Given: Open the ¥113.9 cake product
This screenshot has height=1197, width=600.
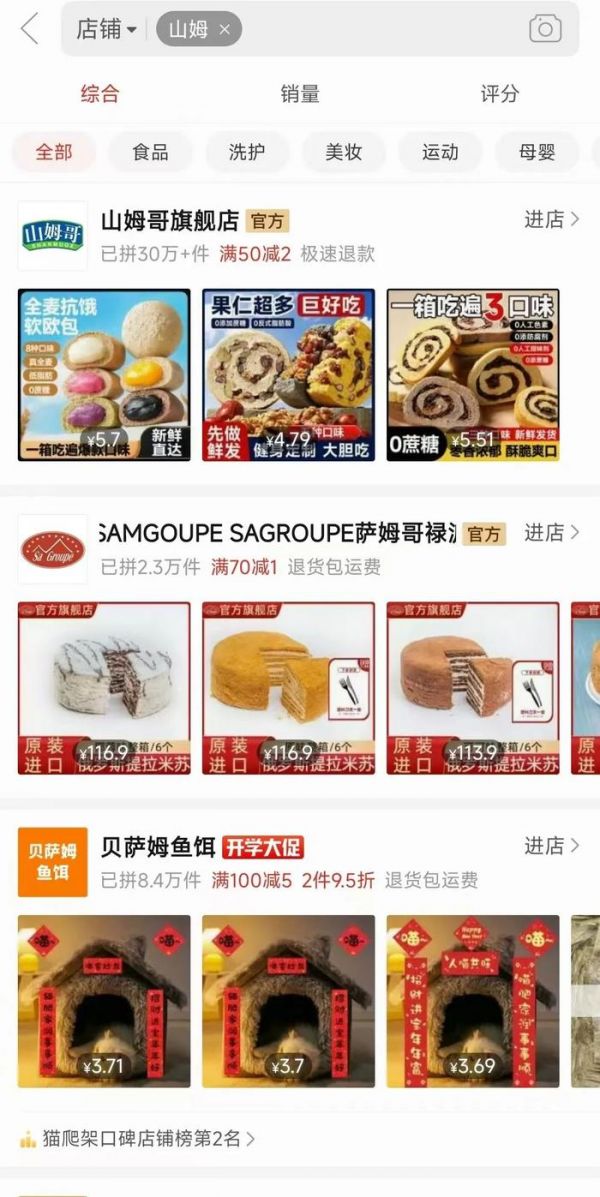Looking at the screenshot, I should click(x=473, y=688).
